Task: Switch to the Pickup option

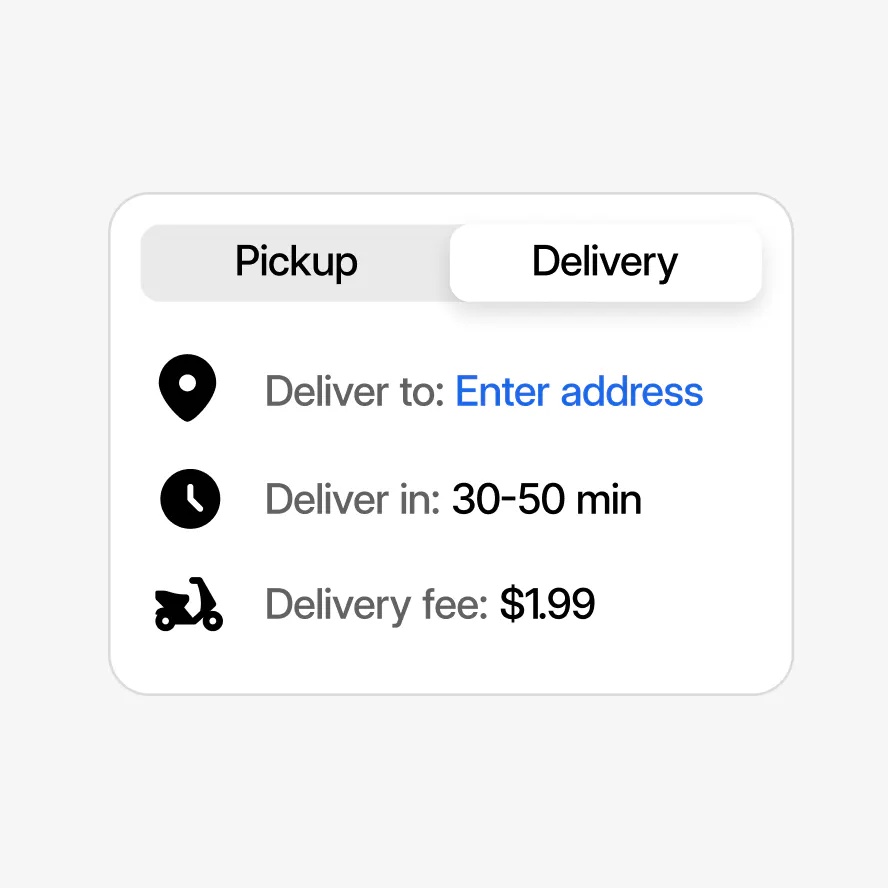Action: point(296,263)
